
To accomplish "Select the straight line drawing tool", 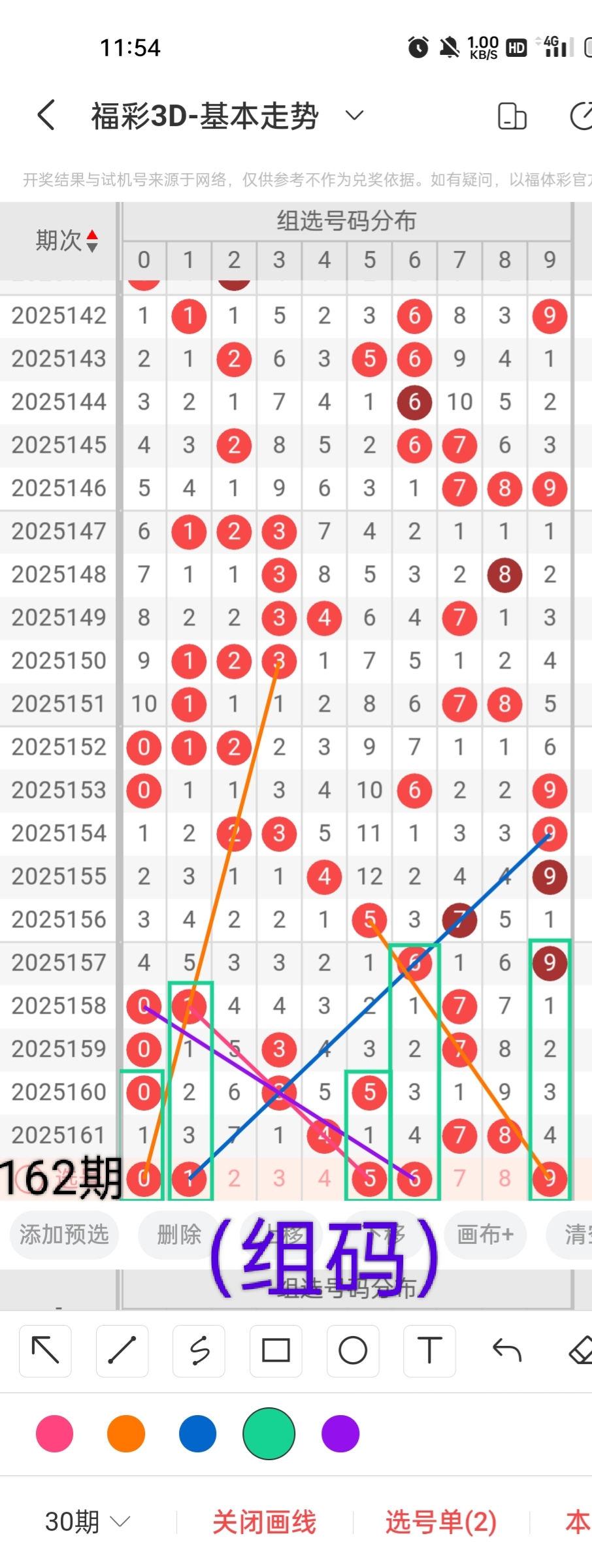I will pyautogui.click(x=122, y=1350).
